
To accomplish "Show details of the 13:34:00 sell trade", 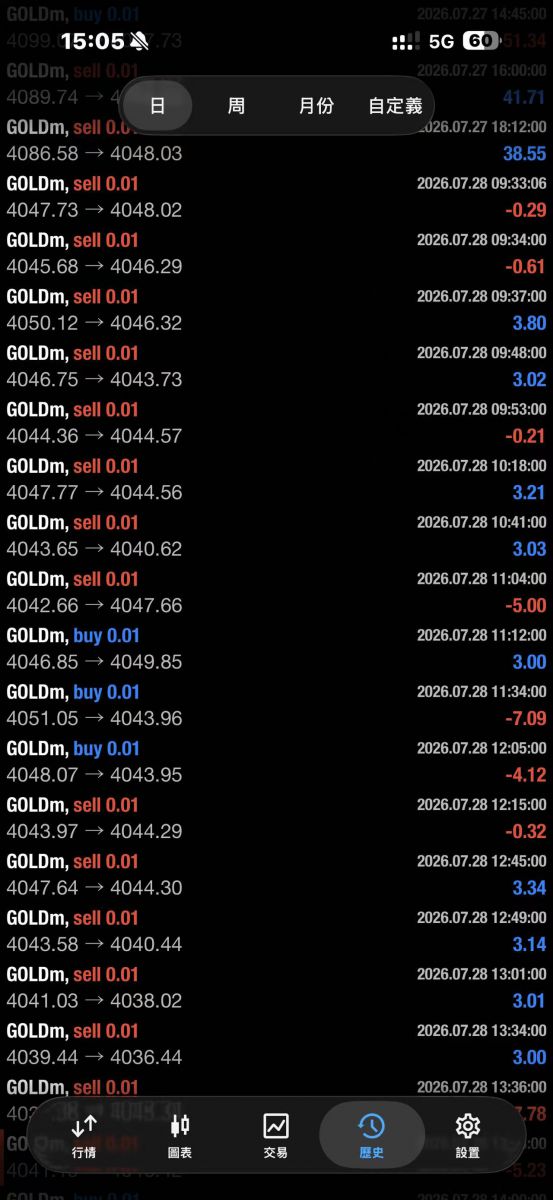I will tap(276, 1044).
